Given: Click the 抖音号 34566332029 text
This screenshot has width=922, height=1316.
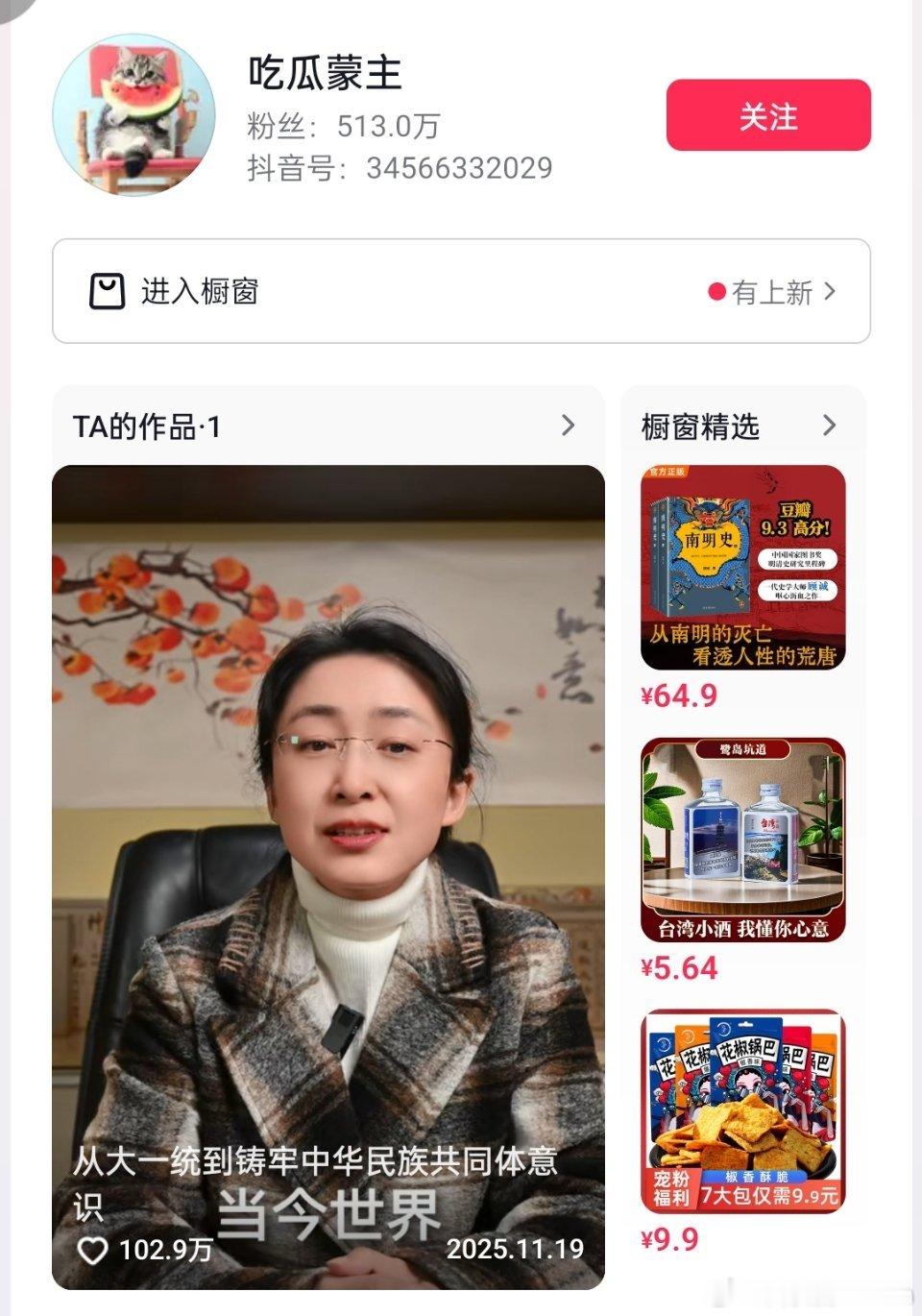Looking at the screenshot, I should 397,166.
